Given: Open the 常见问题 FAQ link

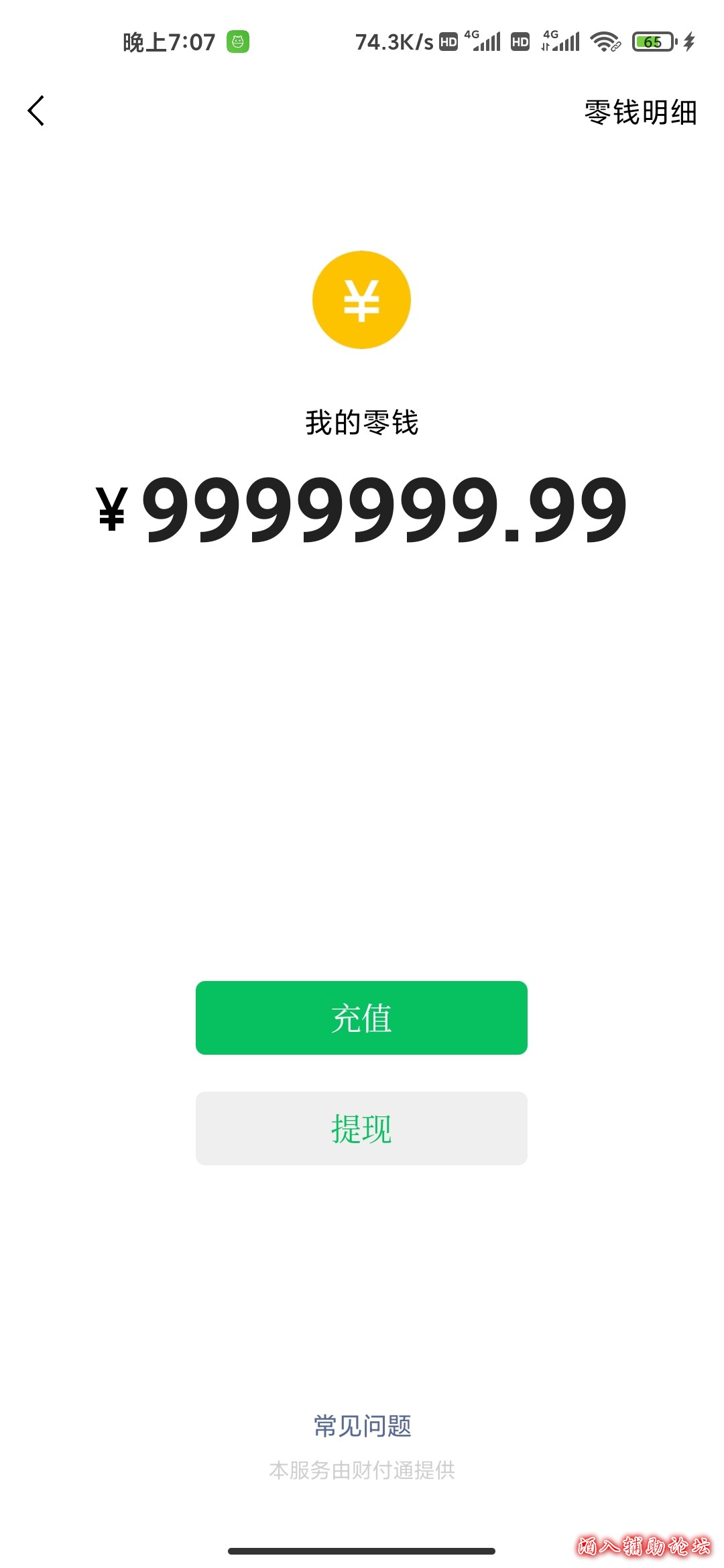Looking at the screenshot, I should [x=362, y=1426].
